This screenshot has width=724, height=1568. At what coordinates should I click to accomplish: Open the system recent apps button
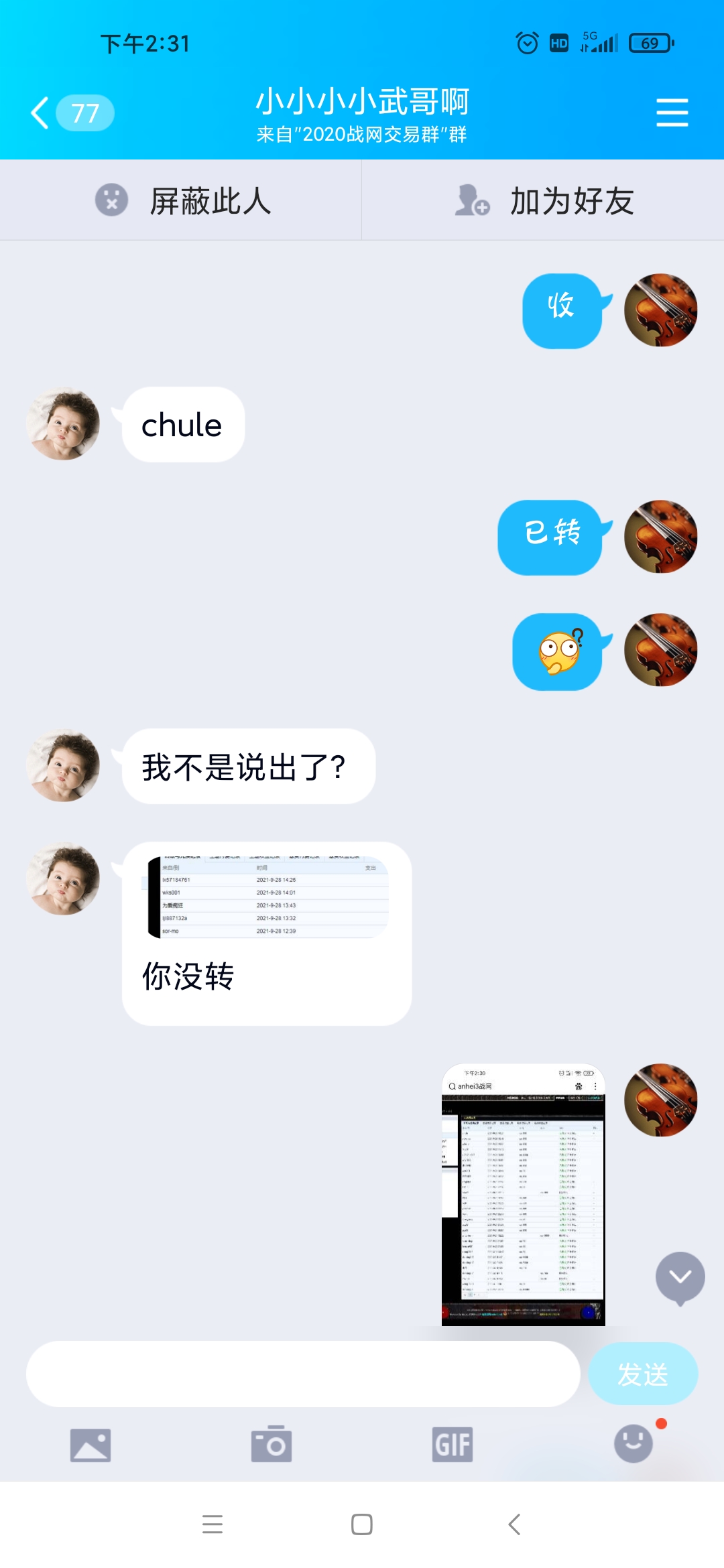tap(213, 1524)
